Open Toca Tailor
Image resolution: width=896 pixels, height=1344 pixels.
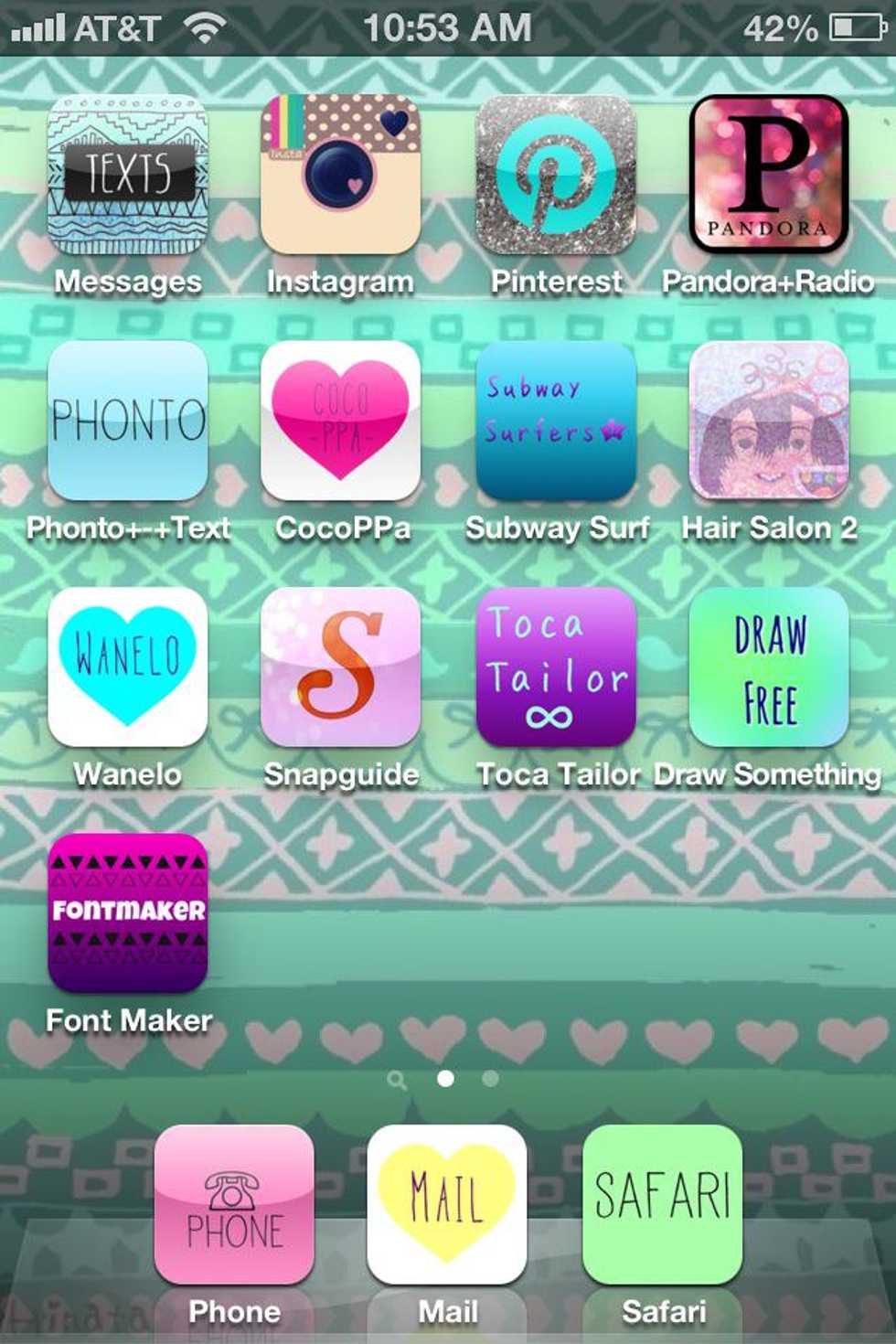pos(555,667)
